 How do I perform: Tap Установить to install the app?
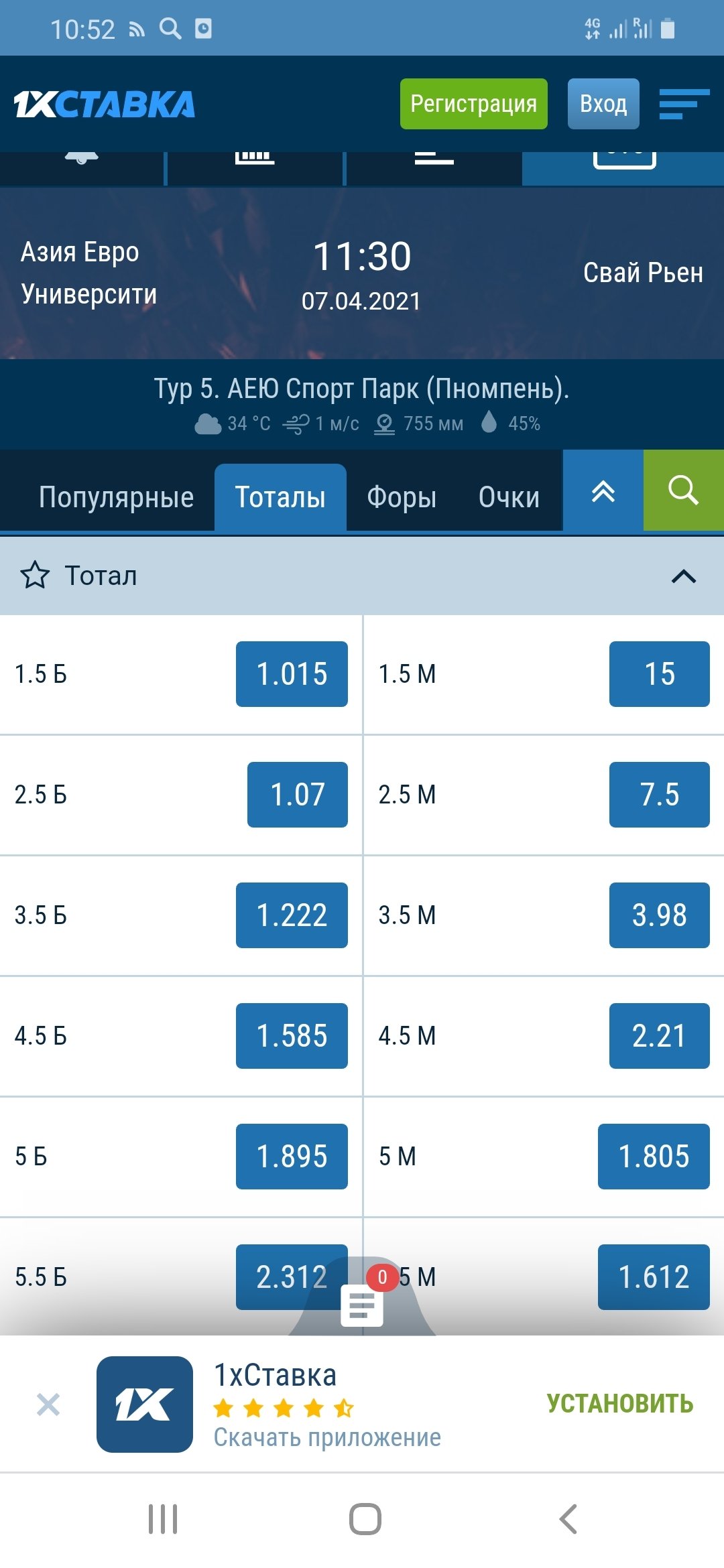(x=619, y=1403)
